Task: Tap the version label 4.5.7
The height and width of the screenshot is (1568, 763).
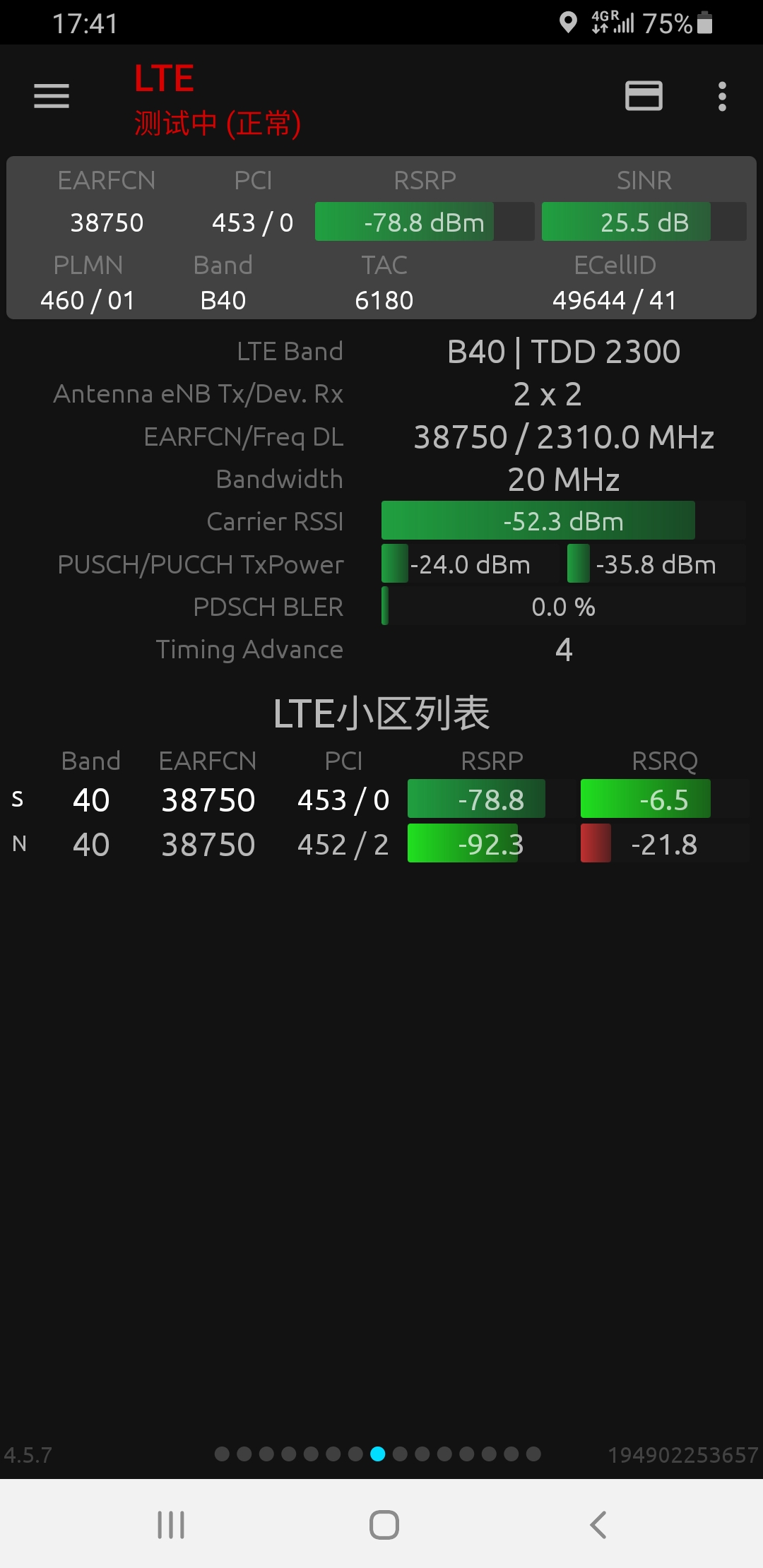Action: pyautogui.click(x=27, y=1455)
